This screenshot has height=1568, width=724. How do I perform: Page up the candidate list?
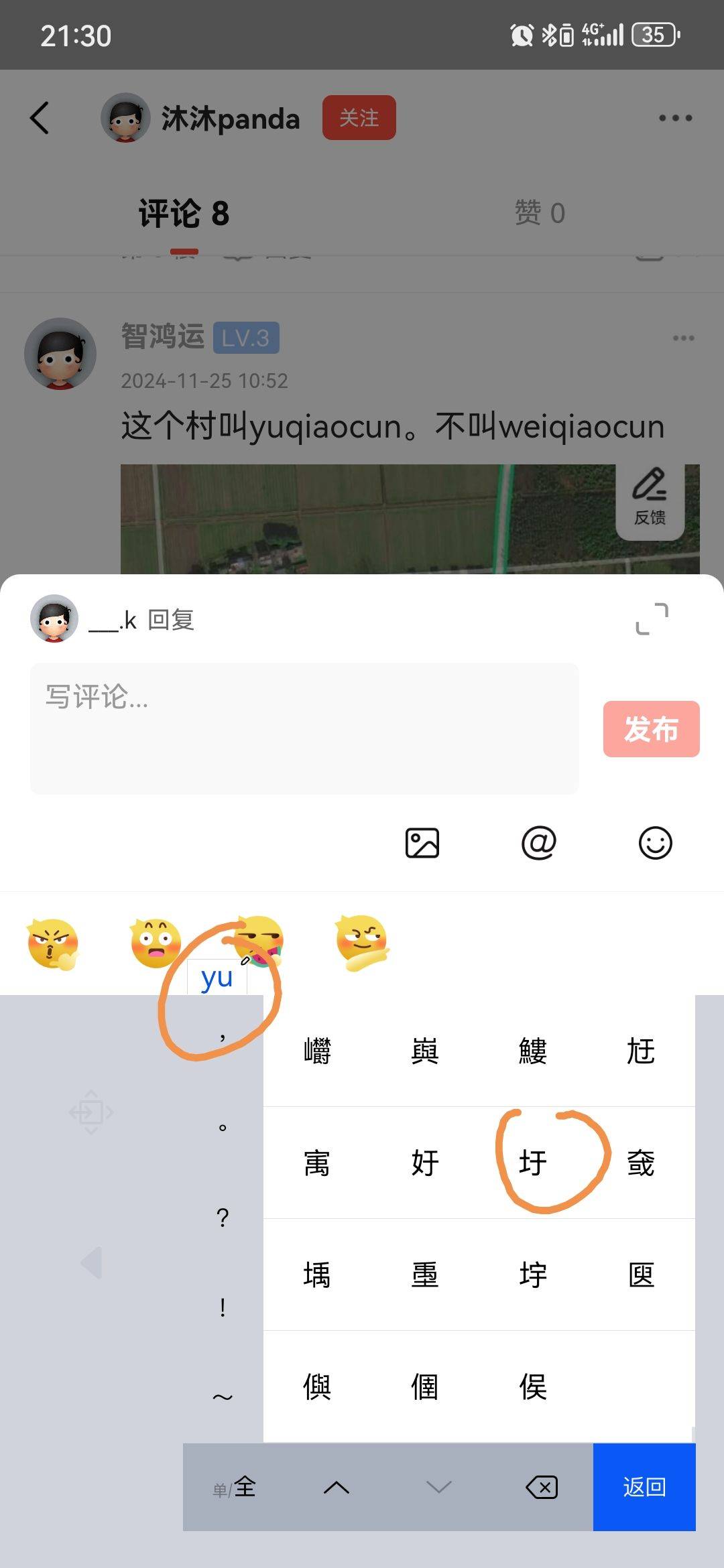click(x=337, y=1488)
